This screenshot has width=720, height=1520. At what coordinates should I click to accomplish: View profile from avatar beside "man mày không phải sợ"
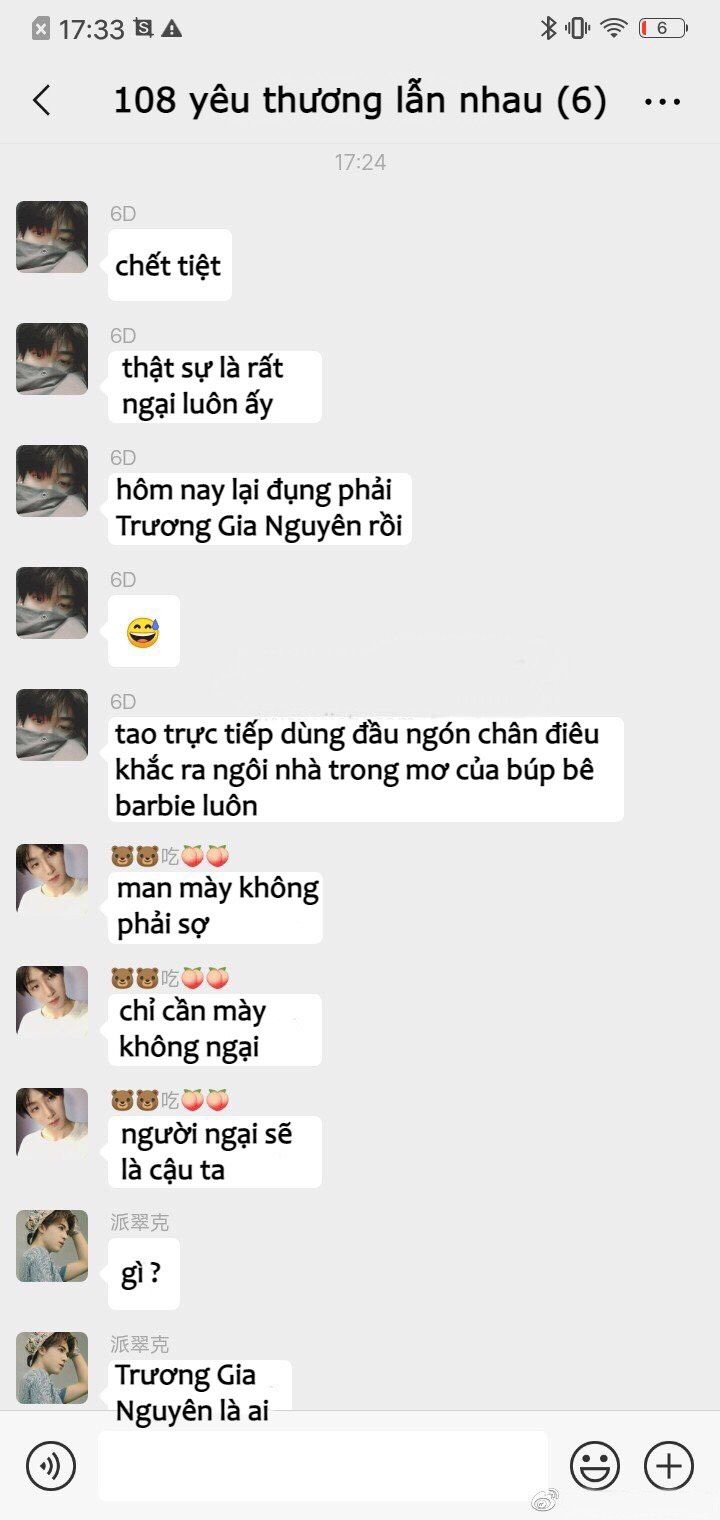[x=52, y=879]
